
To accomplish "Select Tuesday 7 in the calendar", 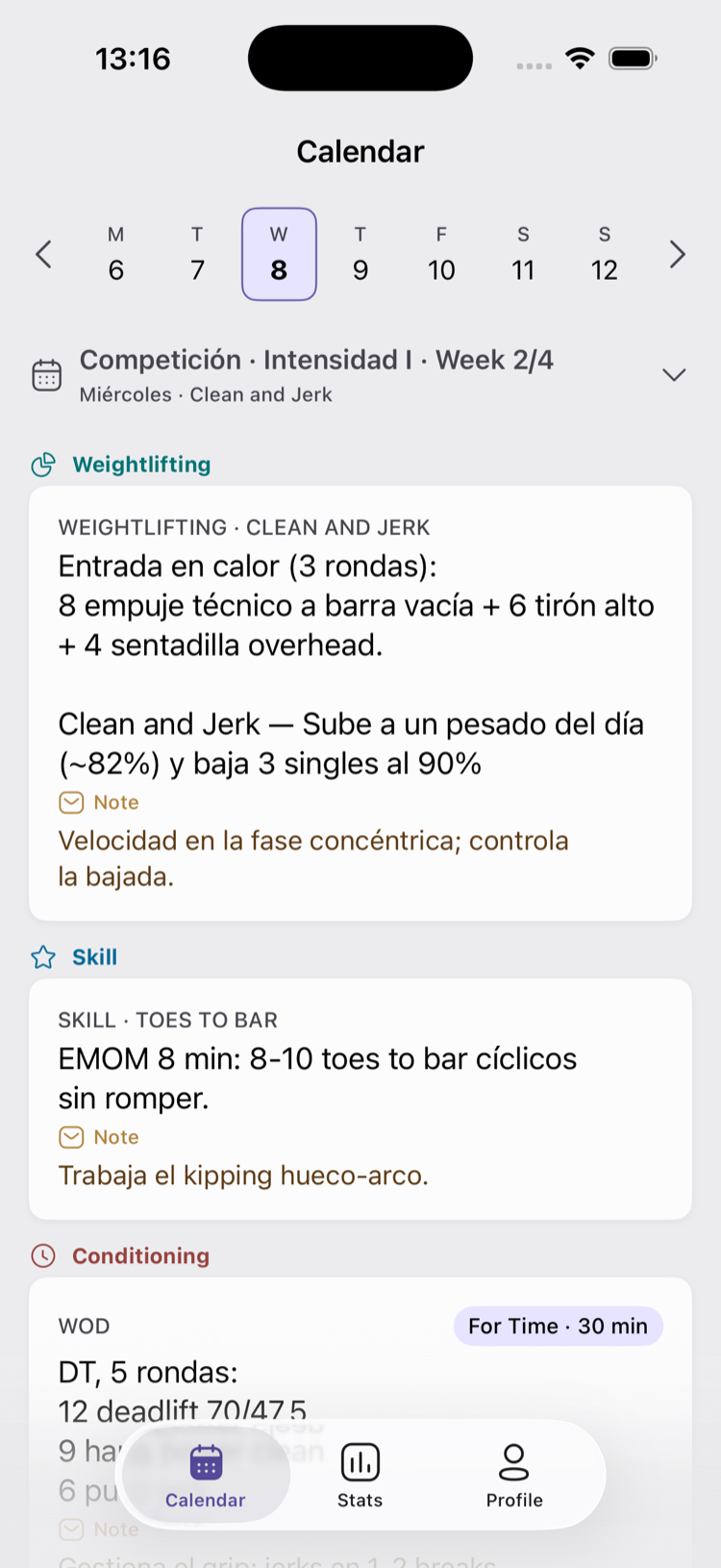I will tap(197, 254).
